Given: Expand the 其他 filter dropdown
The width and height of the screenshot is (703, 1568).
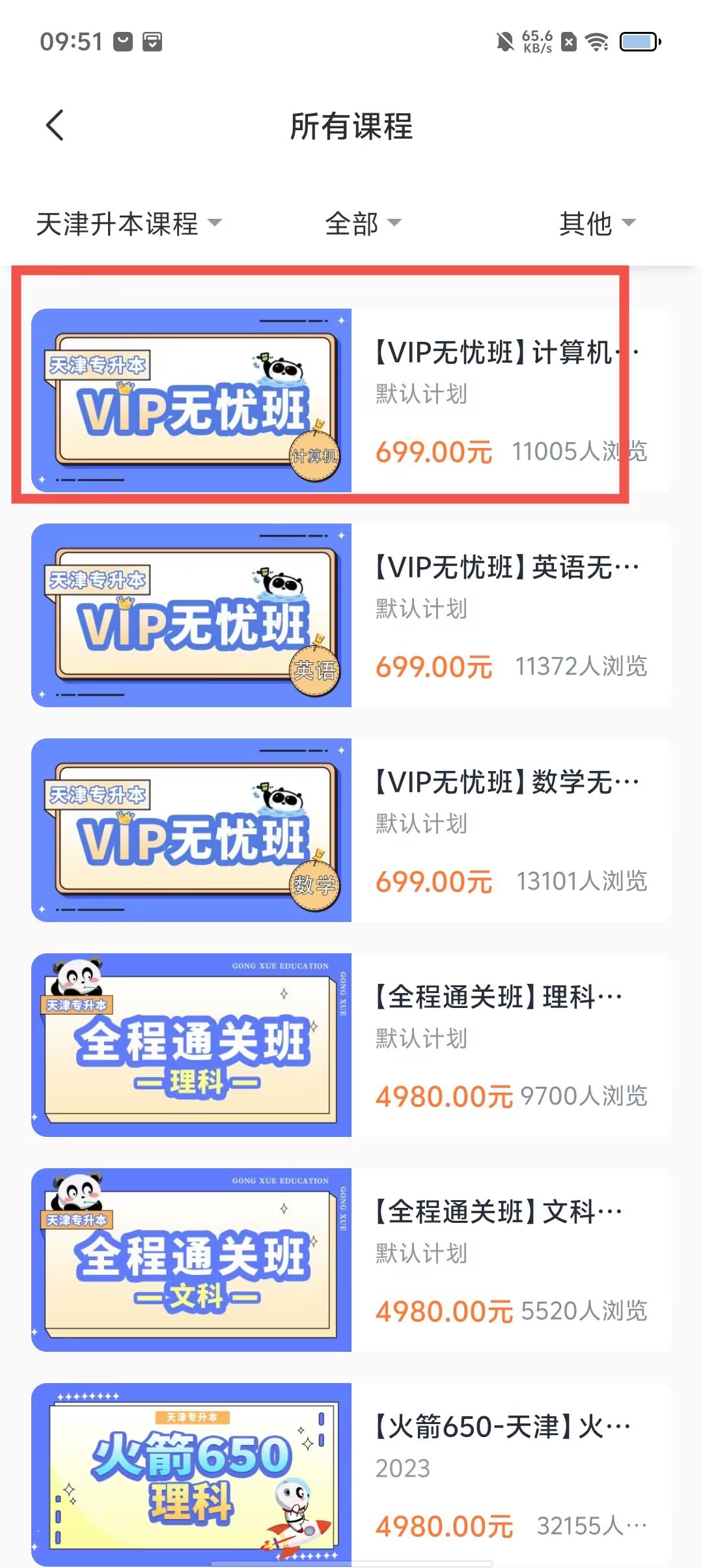Looking at the screenshot, I should pos(596,223).
